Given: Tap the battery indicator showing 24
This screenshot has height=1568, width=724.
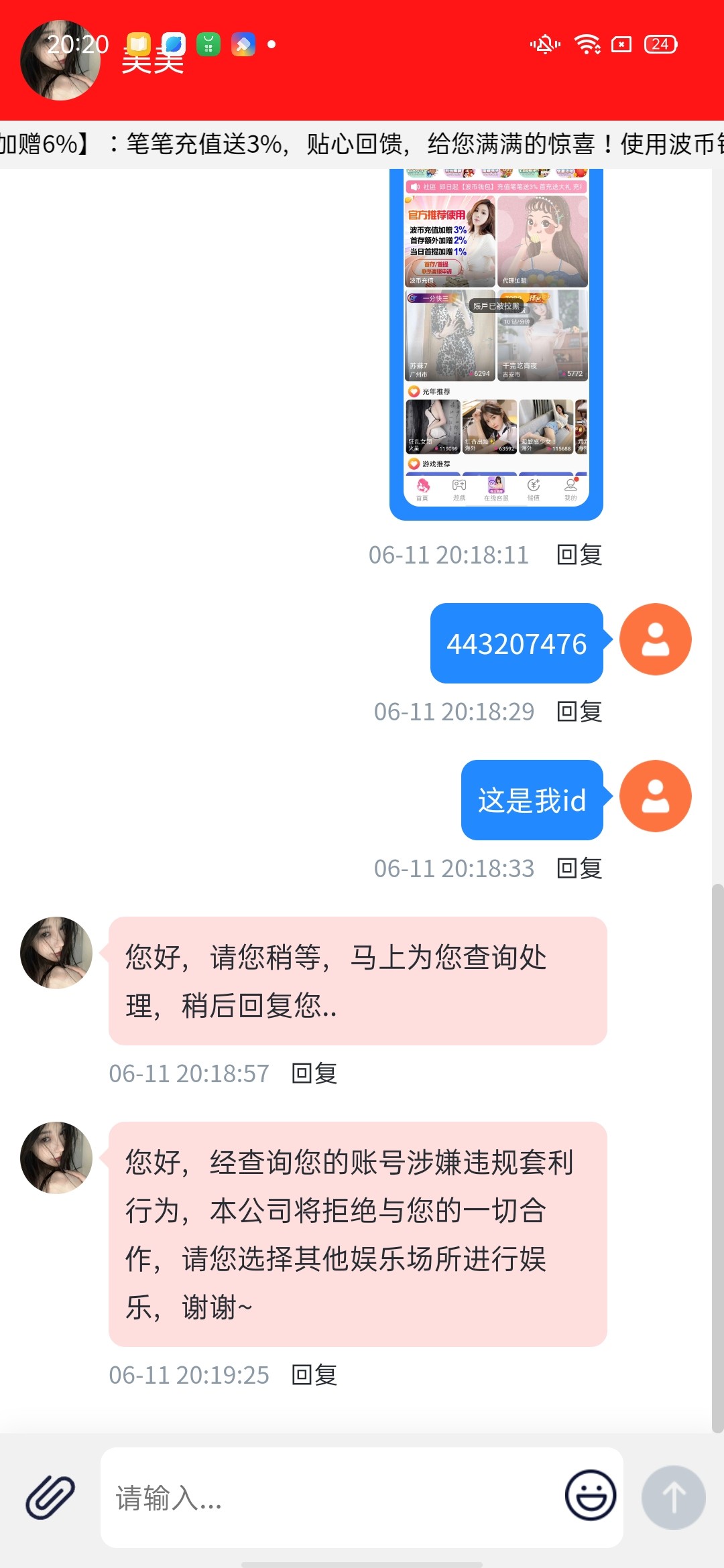Looking at the screenshot, I should [659, 44].
